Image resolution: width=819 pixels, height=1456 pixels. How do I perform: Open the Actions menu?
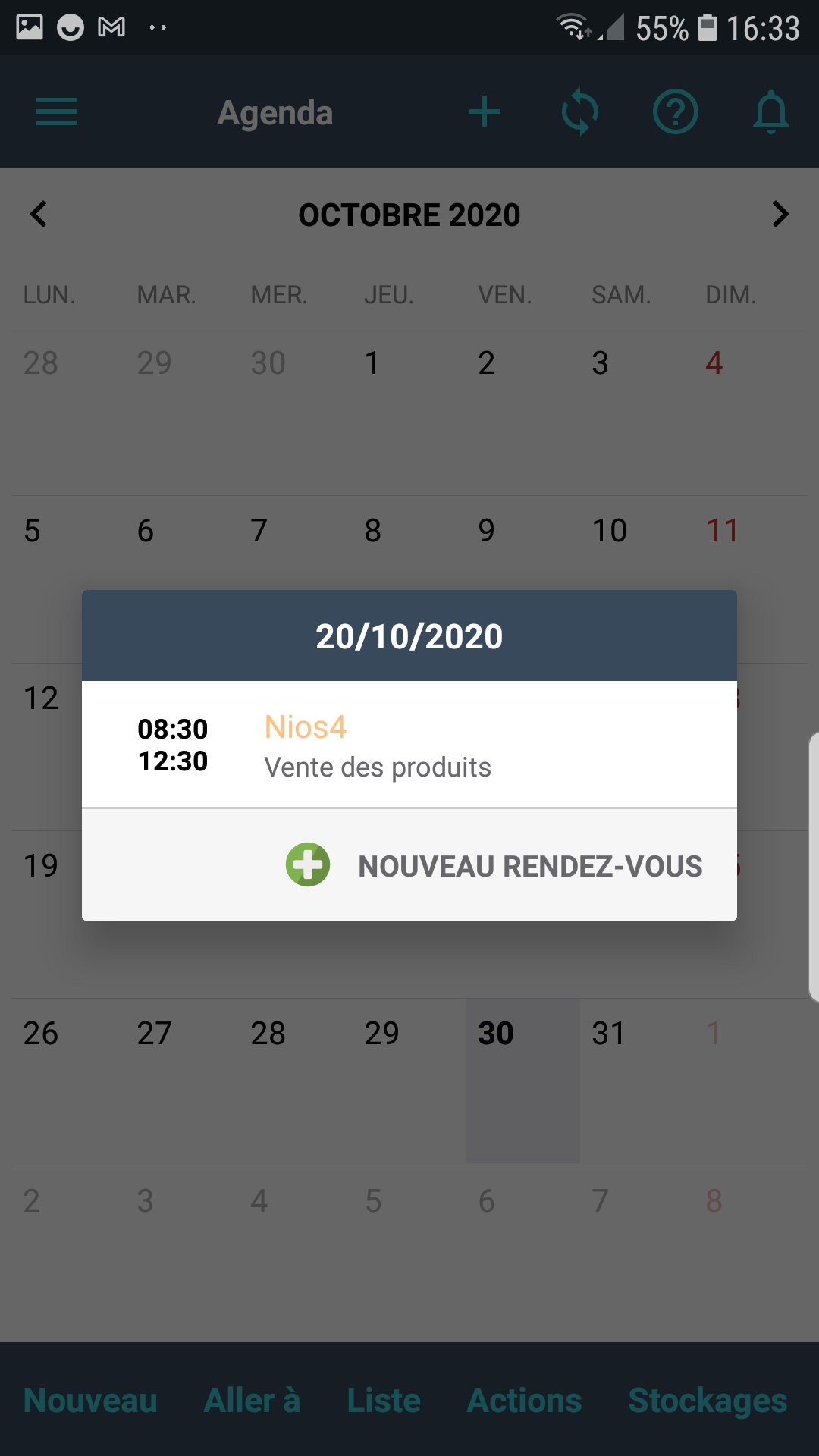[x=524, y=1400]
